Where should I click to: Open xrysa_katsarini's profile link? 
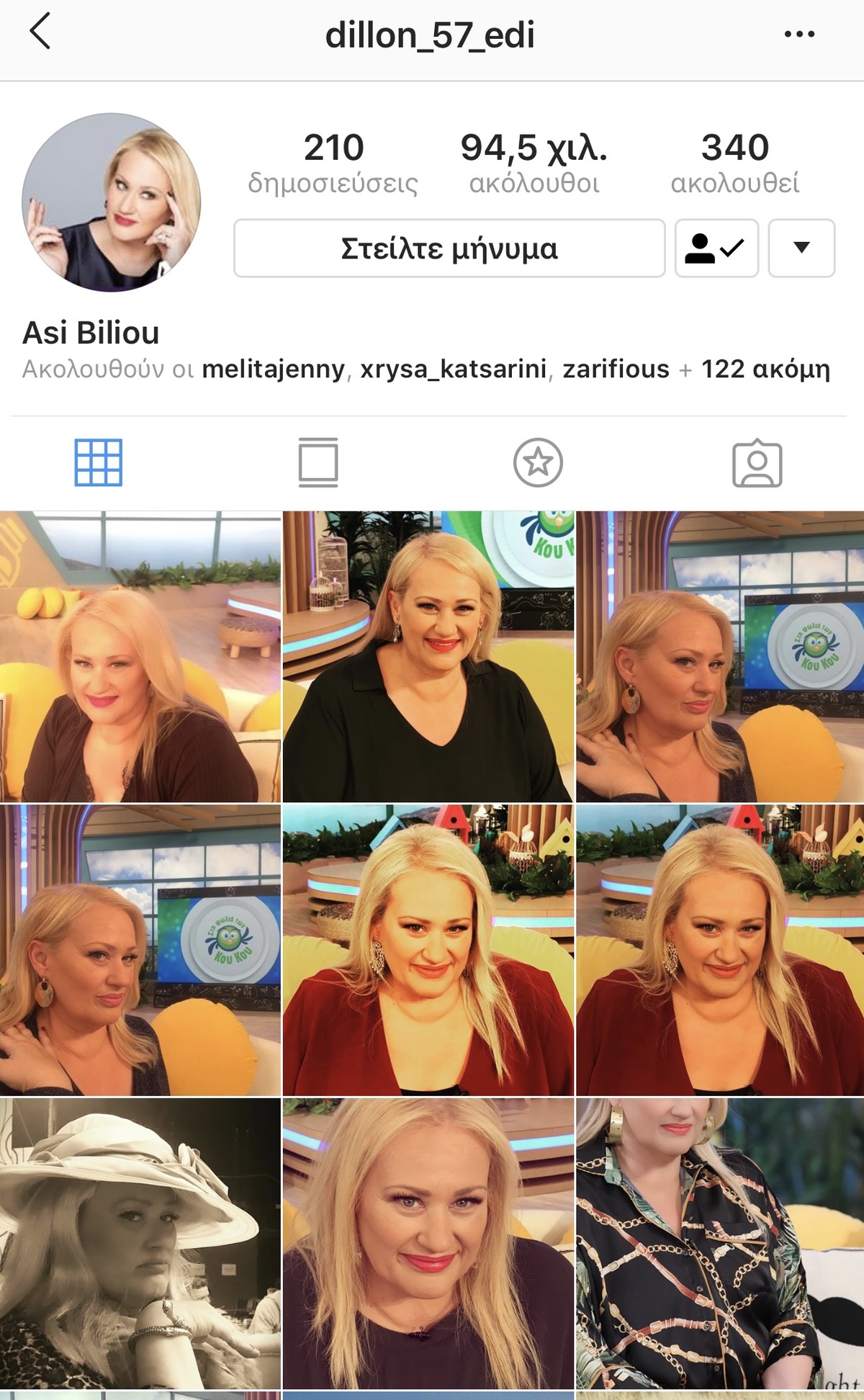pos(454,369)
